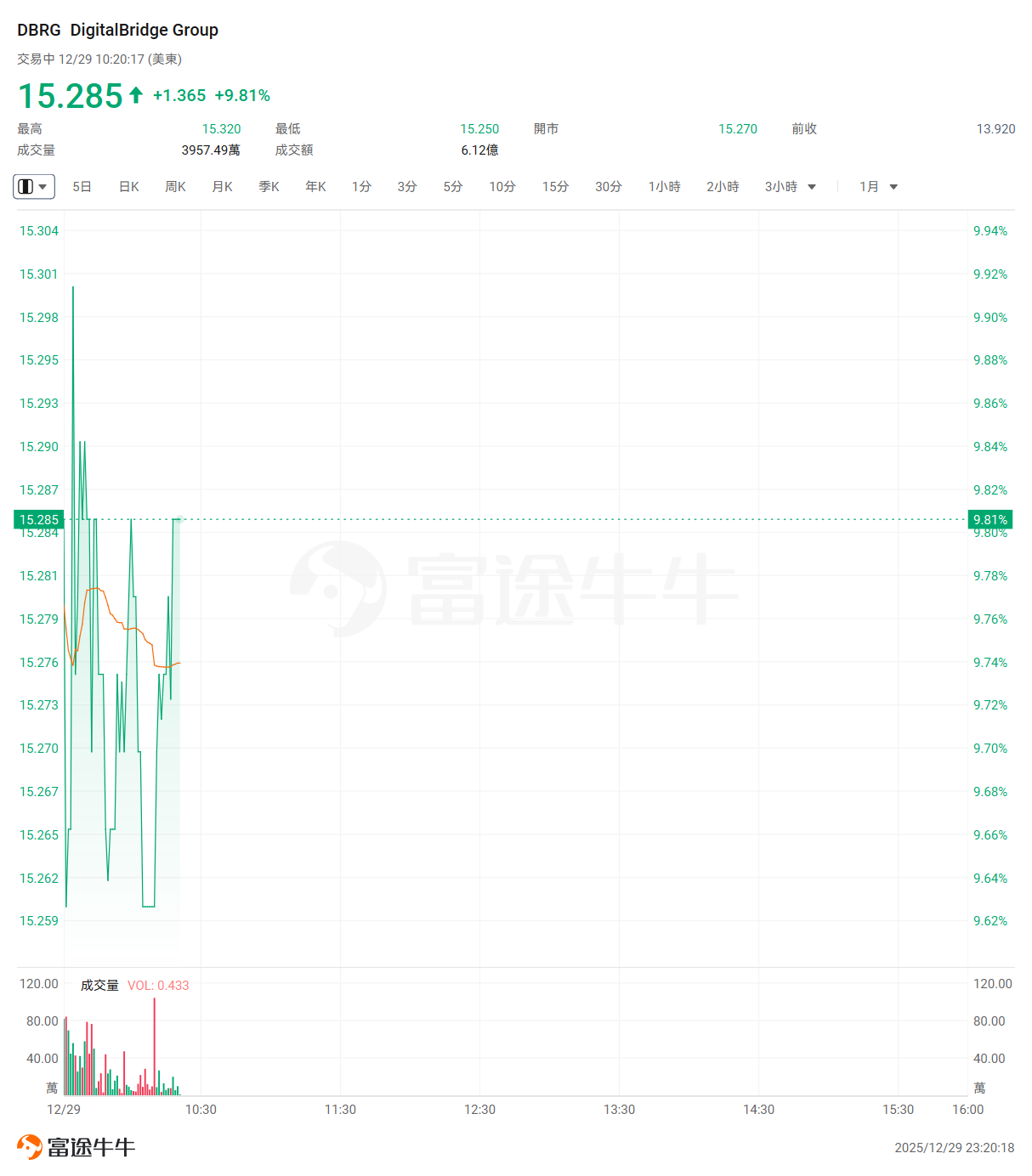Viewport: 1032px width, 1176px height.
Task: Select the 15分 interval
Action: click(556, 186)
